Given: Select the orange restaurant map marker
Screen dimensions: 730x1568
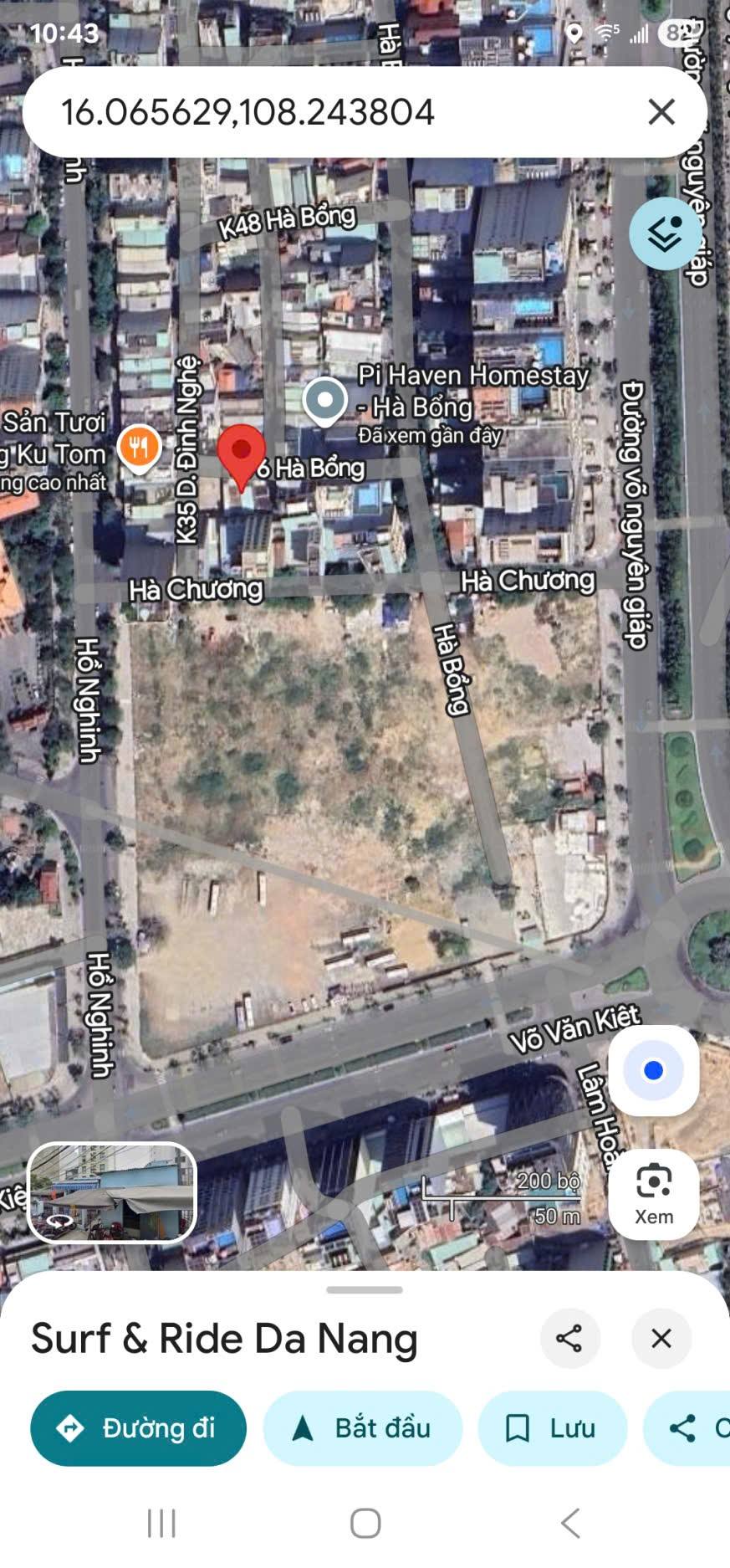Looking at the screenshot, I should tap(140, 448).
